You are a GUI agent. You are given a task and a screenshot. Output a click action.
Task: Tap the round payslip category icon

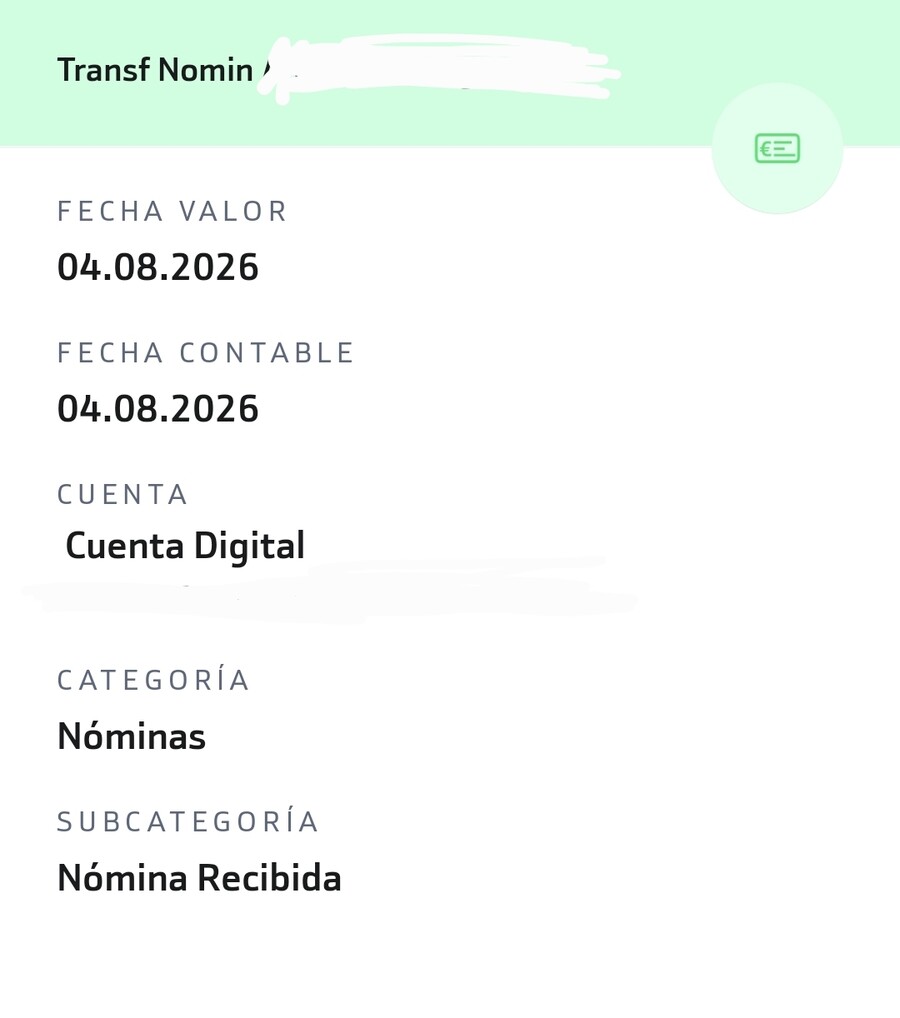pyautogui.click(x=777, y=148)
